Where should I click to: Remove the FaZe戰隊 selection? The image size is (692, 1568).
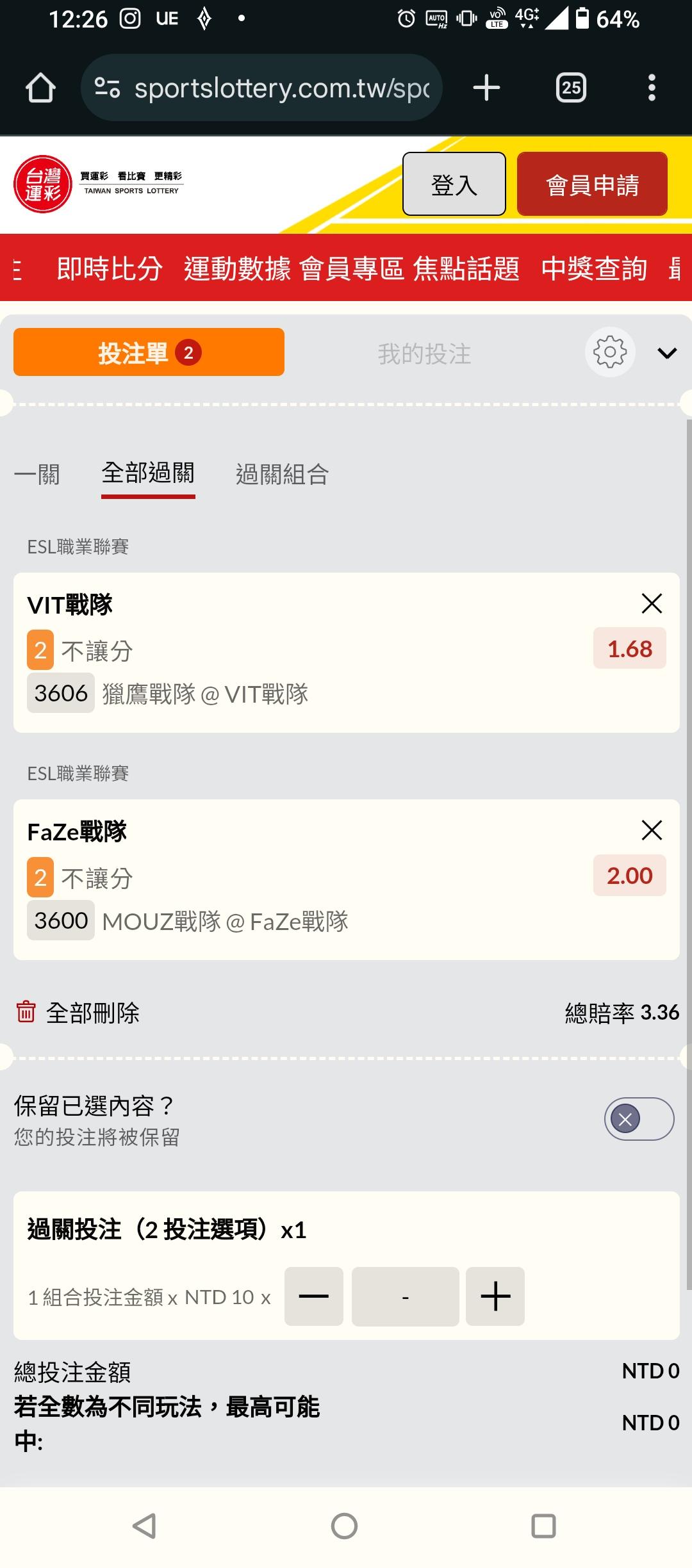tap(652, 829)
